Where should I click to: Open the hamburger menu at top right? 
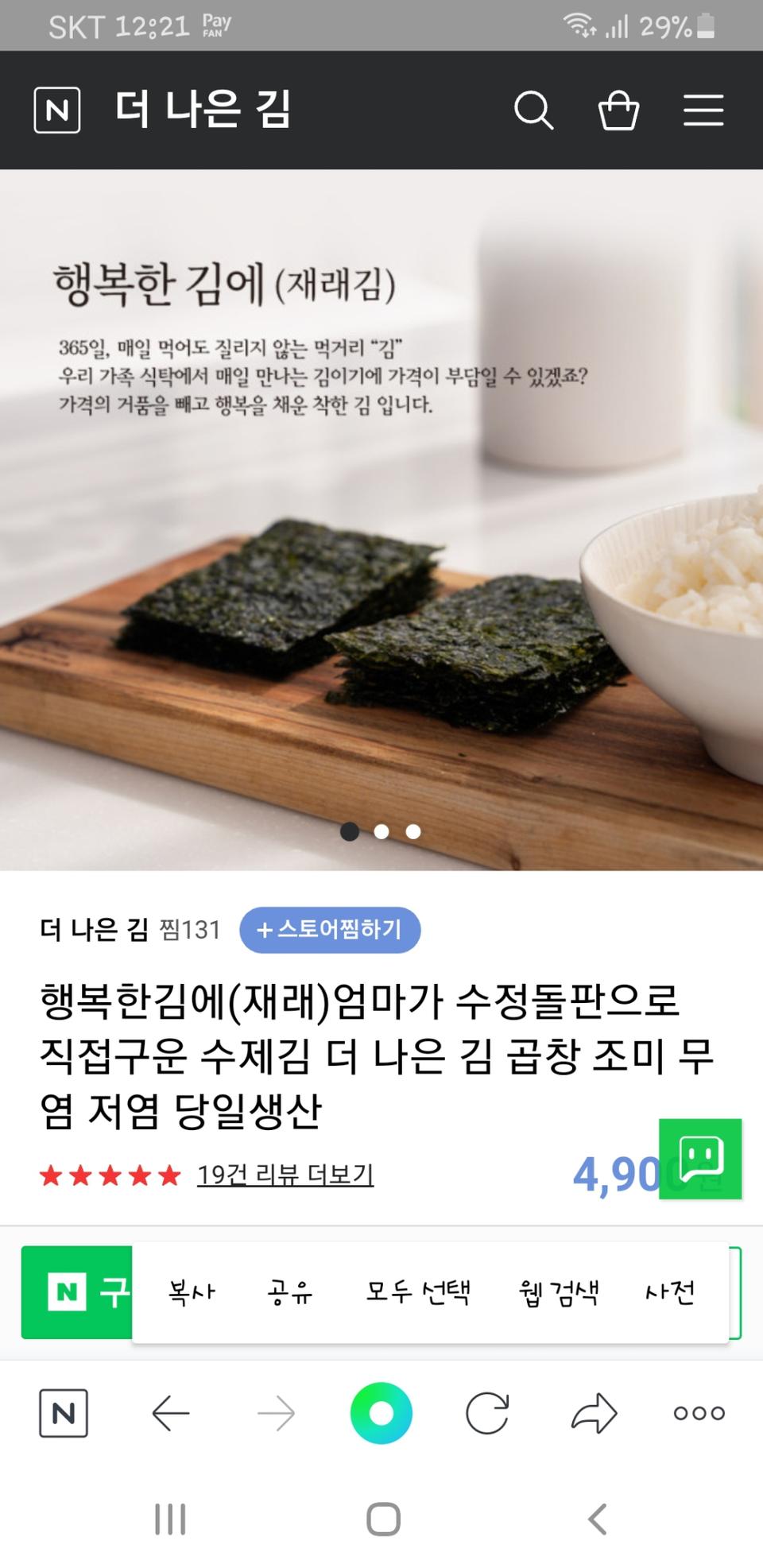[x=703, y=110]
